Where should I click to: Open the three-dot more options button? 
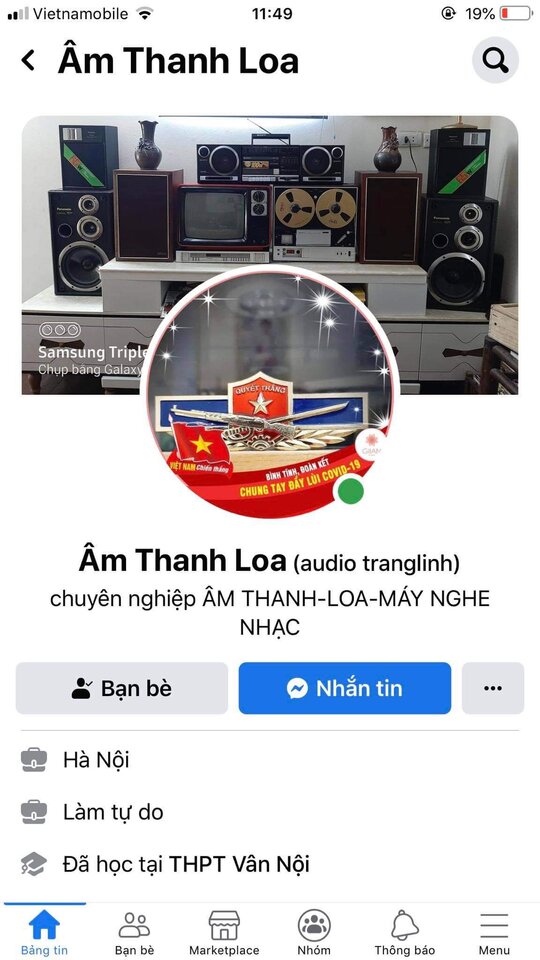[x=493, y=688]
